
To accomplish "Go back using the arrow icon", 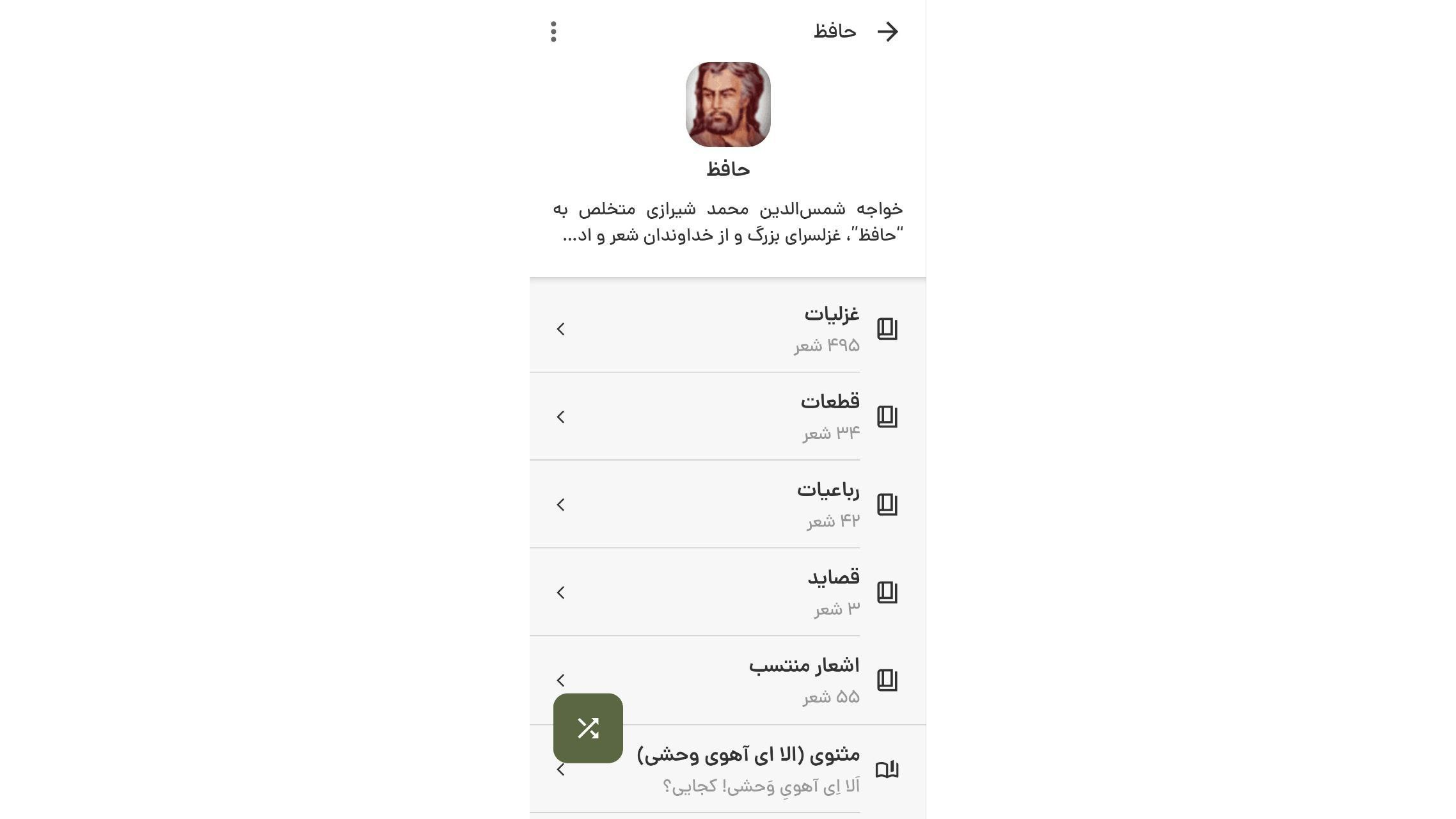I will click(887, 31).
